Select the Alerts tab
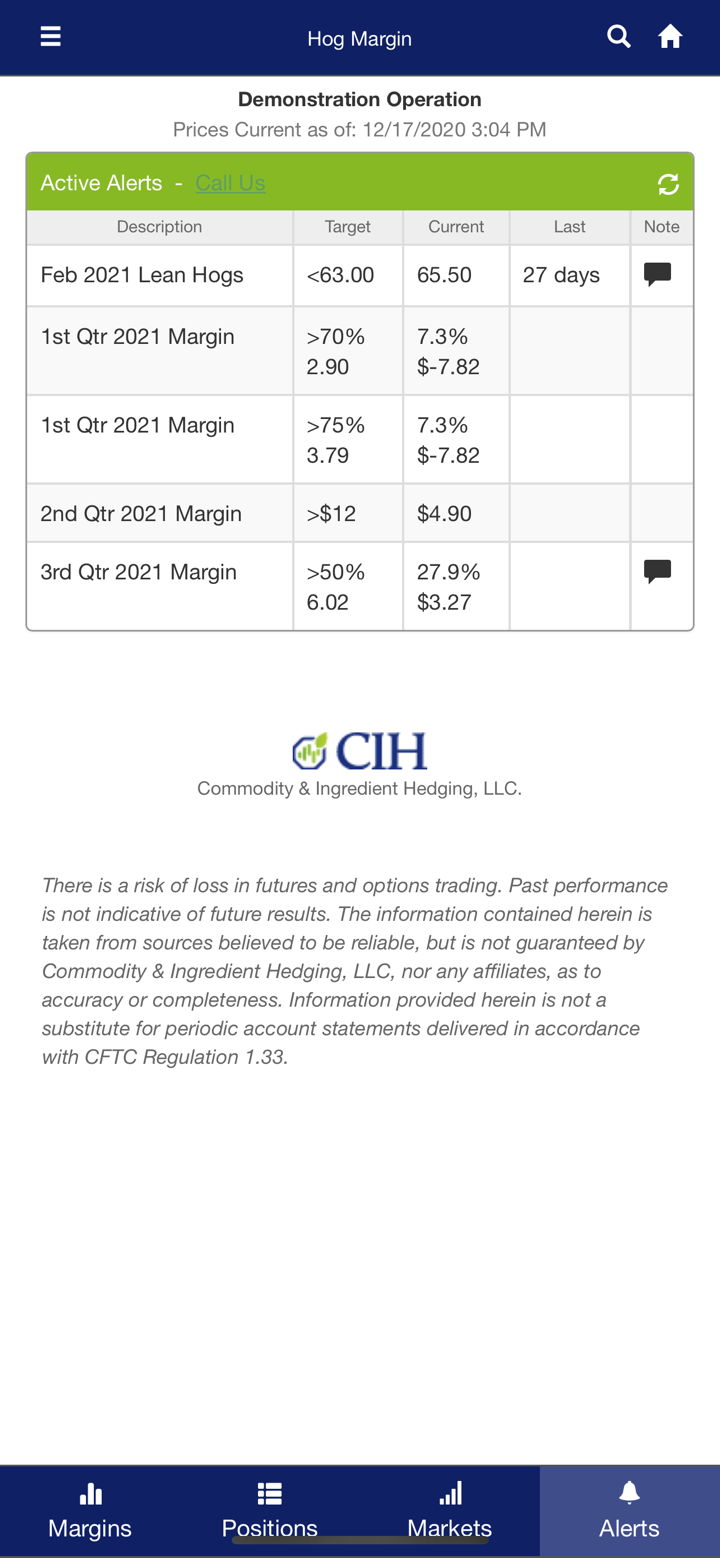Viewport: 720px width, 1558px height. pos(629,1510)
